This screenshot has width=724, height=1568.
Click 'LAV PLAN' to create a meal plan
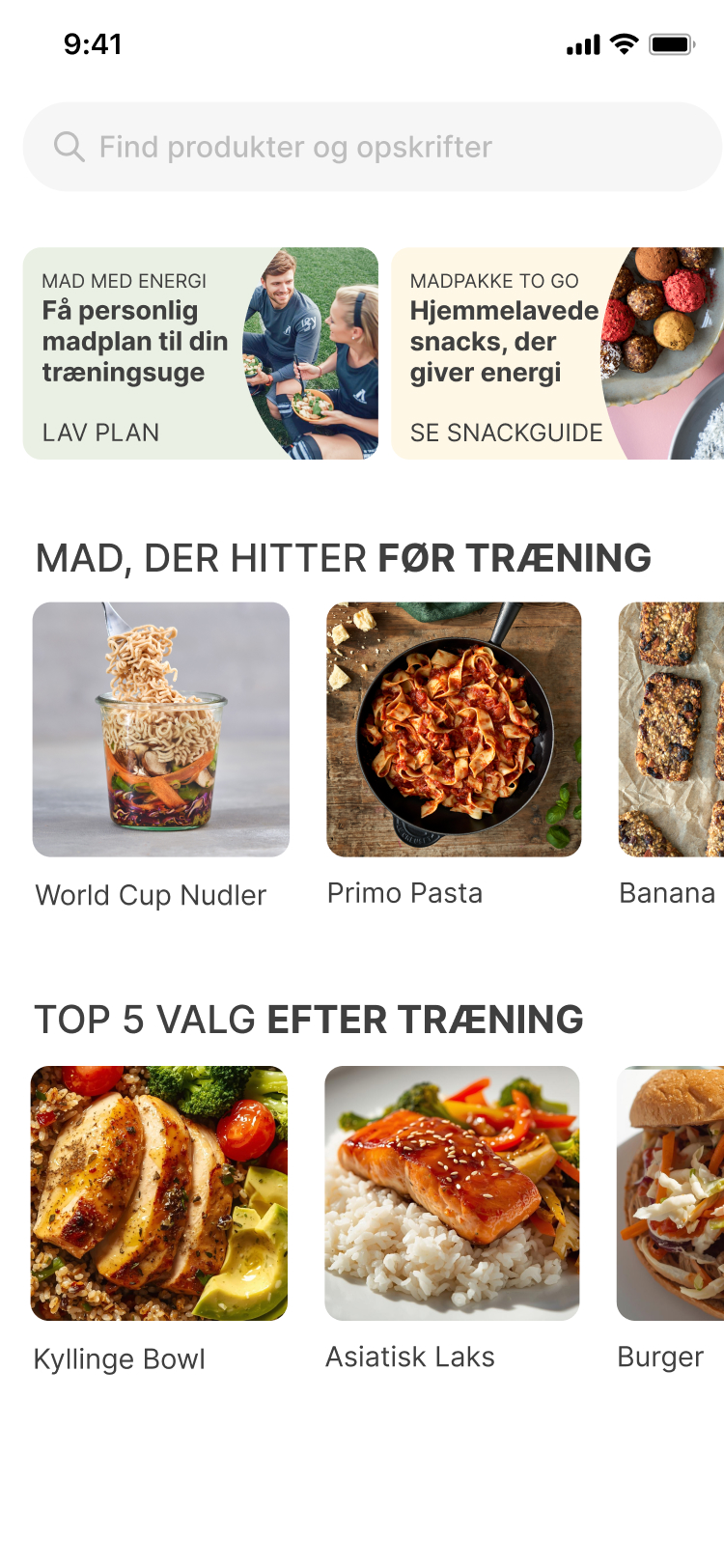tap(99, 433)
